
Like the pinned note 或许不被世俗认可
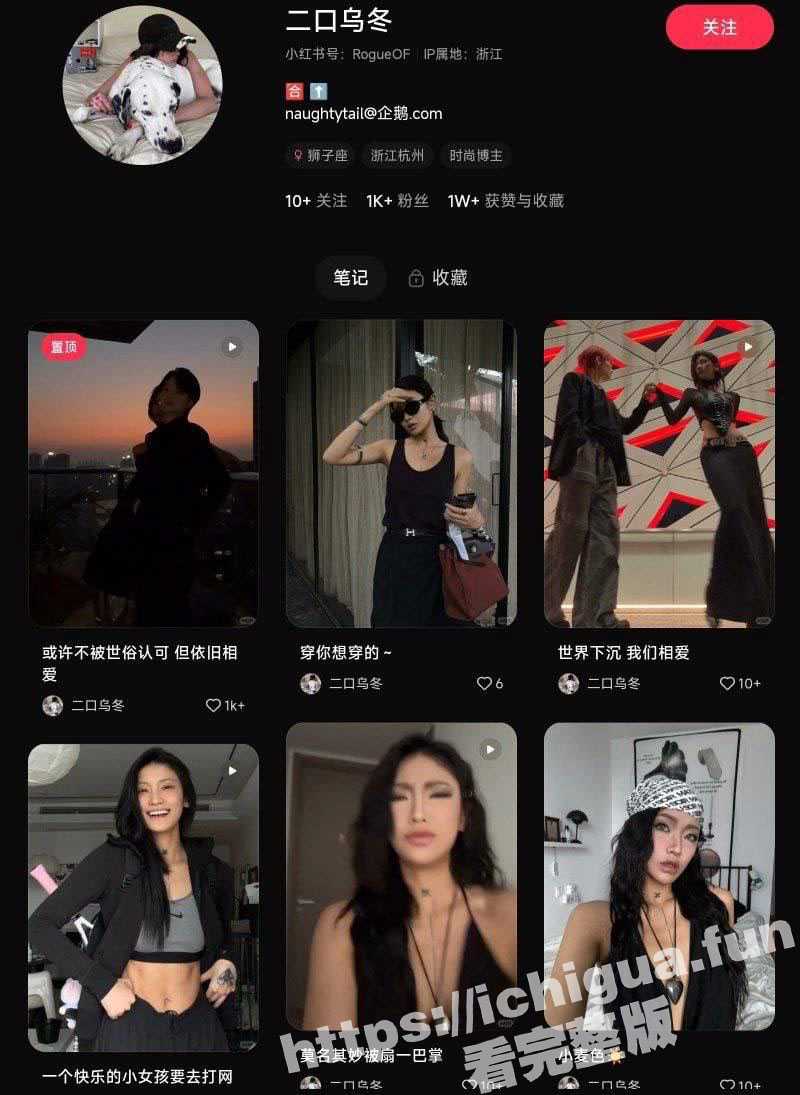[213, 706]
